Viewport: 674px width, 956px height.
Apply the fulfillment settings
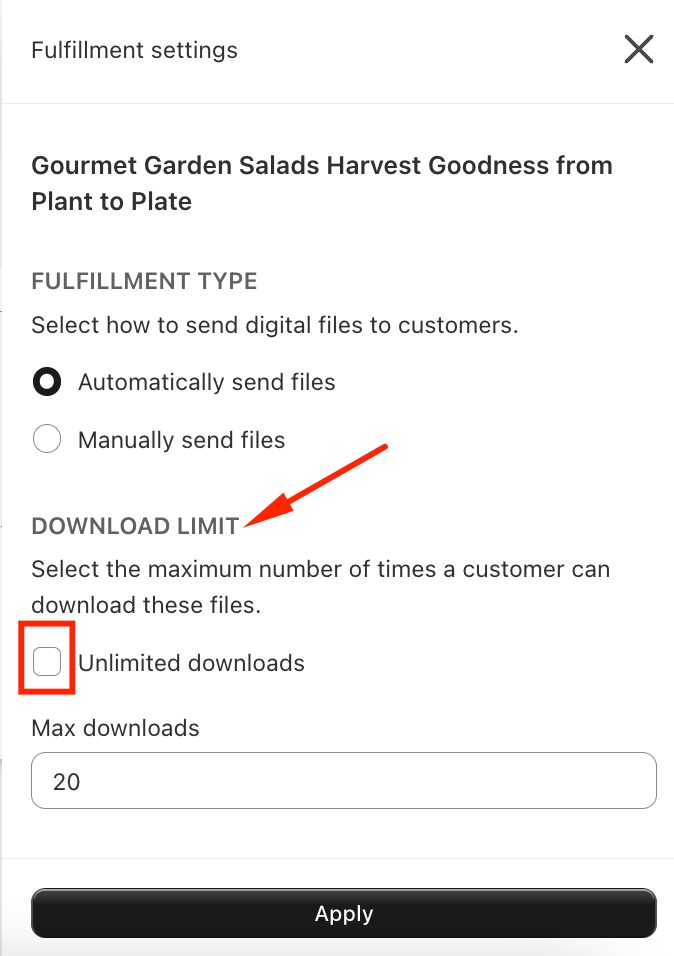343,913
